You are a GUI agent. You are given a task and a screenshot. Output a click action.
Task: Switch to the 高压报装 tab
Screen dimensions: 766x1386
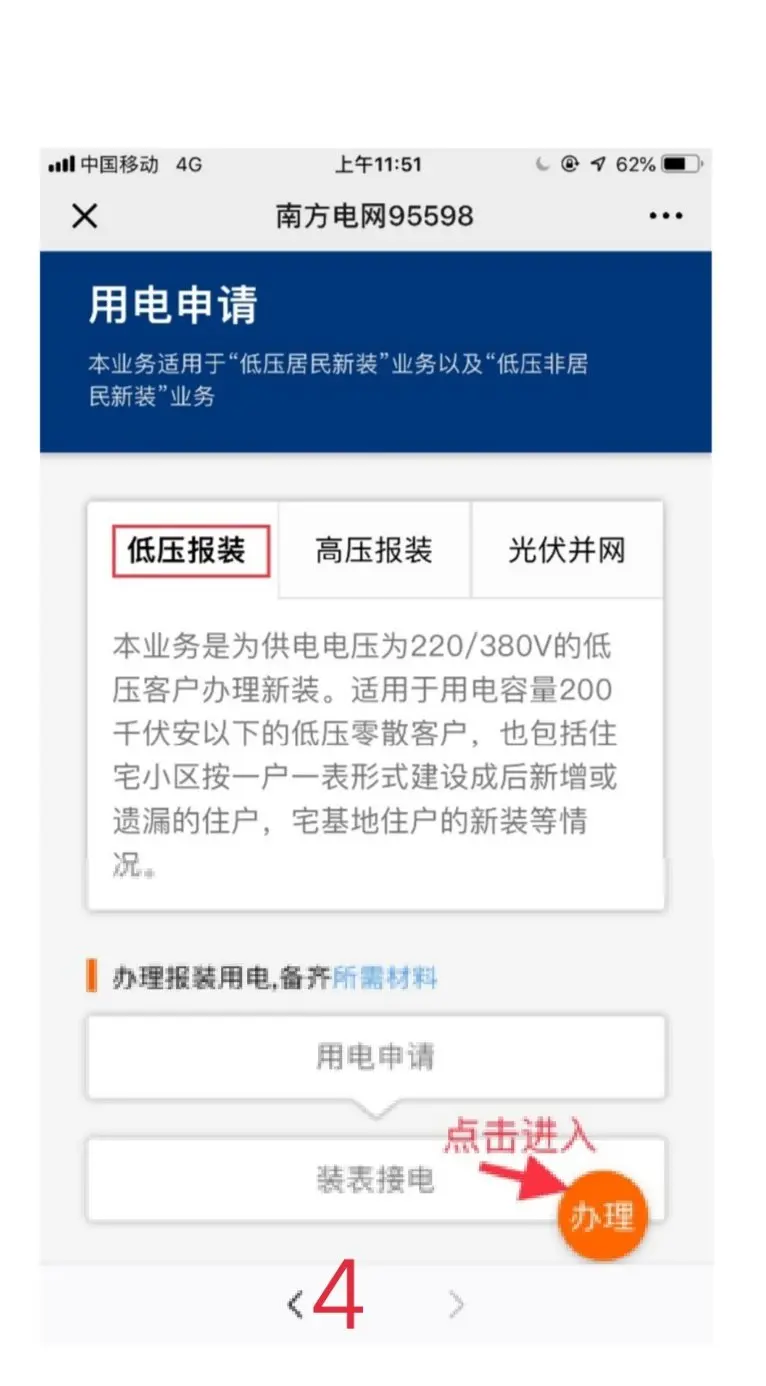374,551
